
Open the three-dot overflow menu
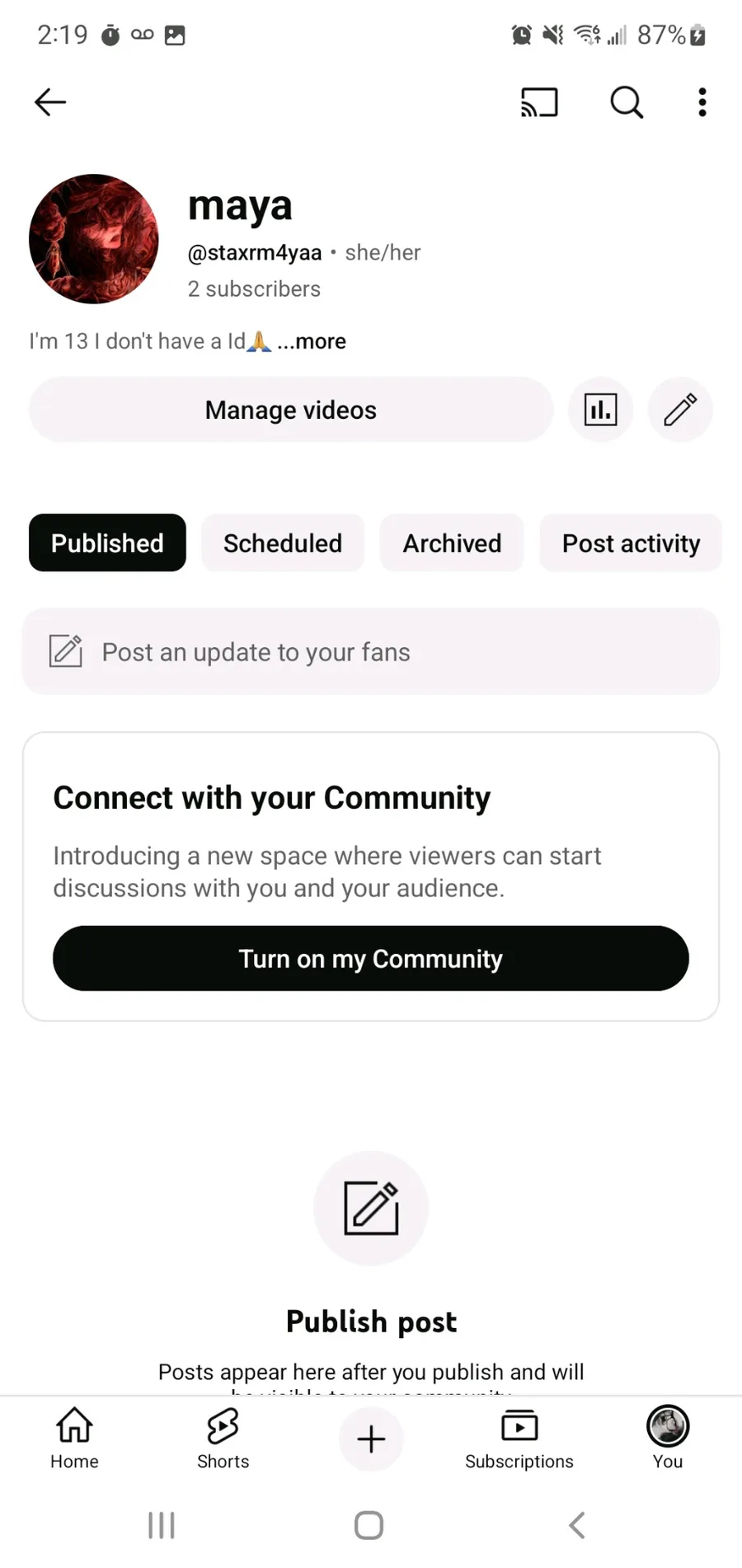[x=702, y=102]
